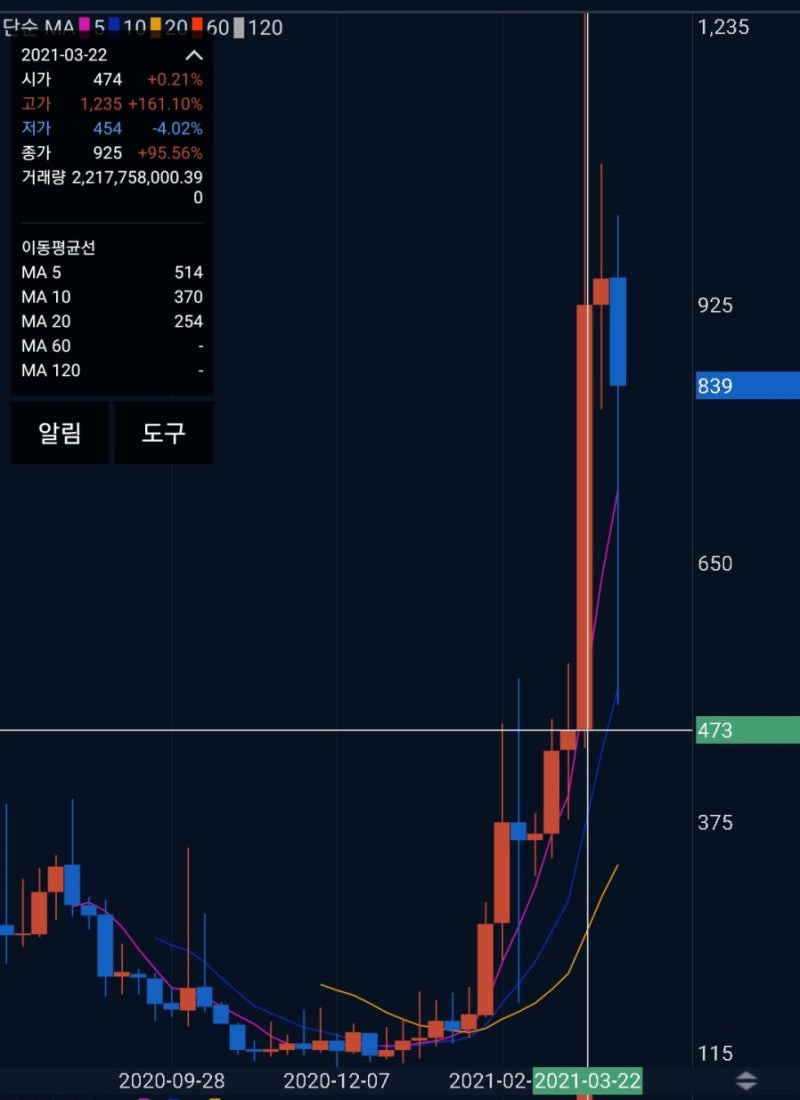
Task: Select the MA 120 gray legend swatch
Action: 237,23
